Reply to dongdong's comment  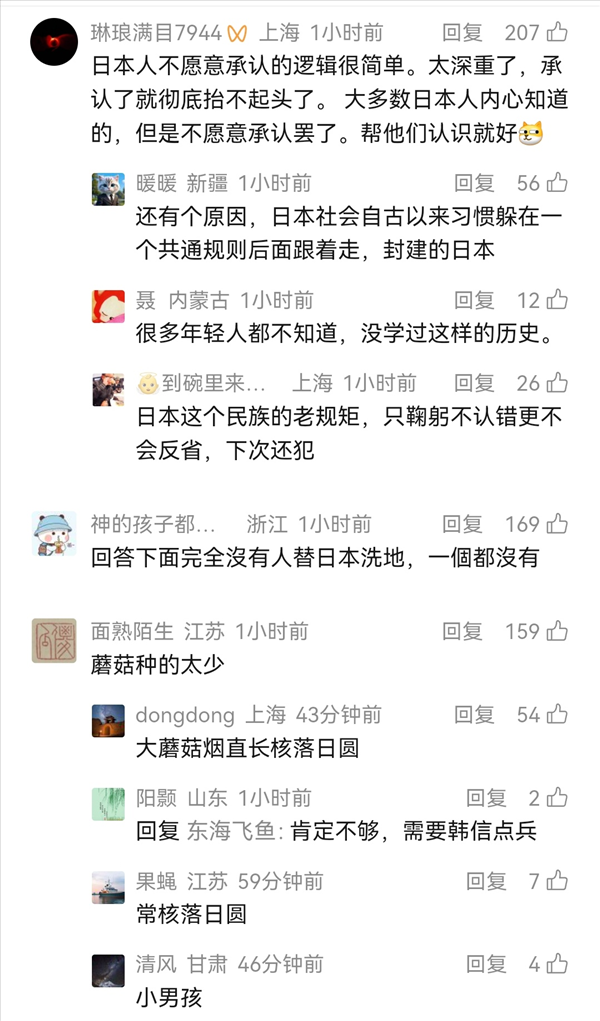tap(474, 715)
